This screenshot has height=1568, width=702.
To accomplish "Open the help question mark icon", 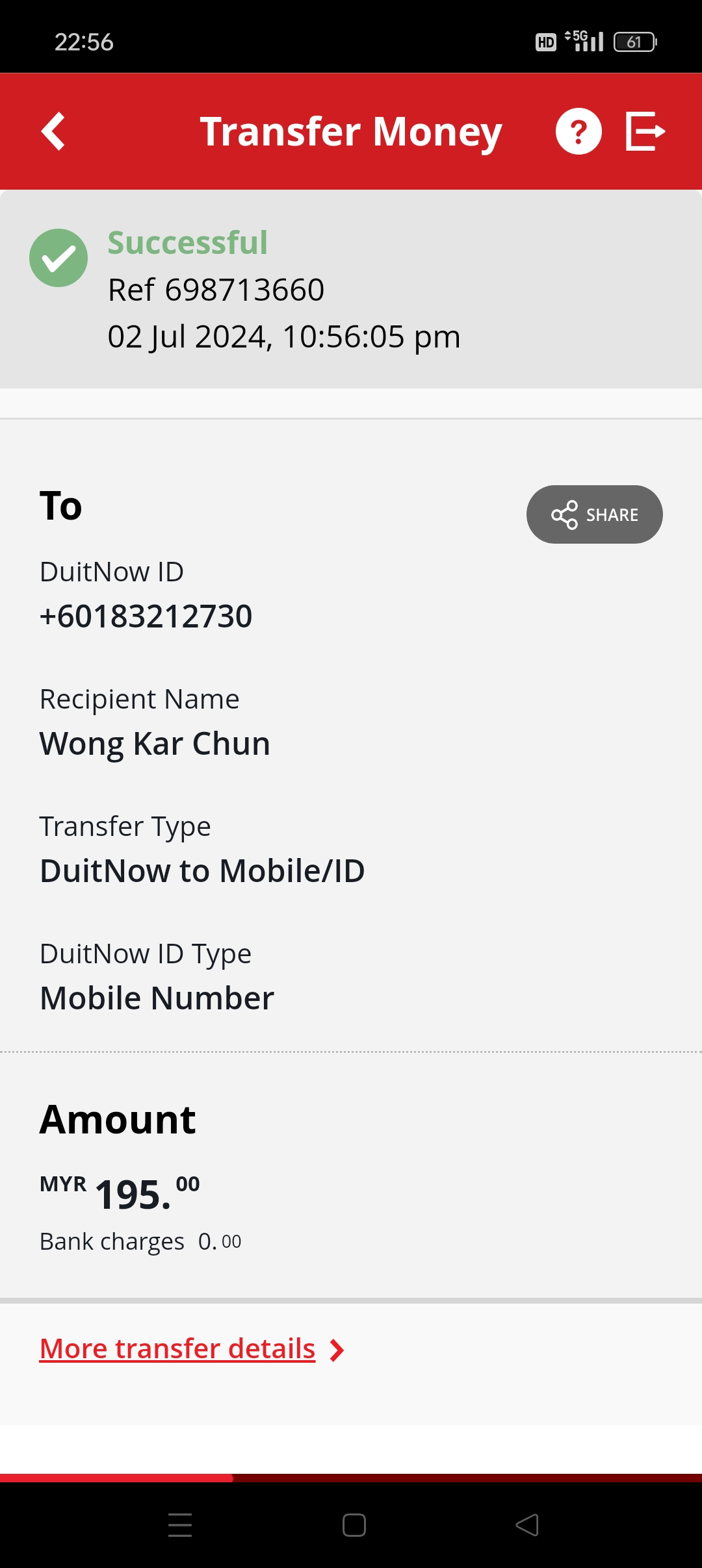I will 578,131.
